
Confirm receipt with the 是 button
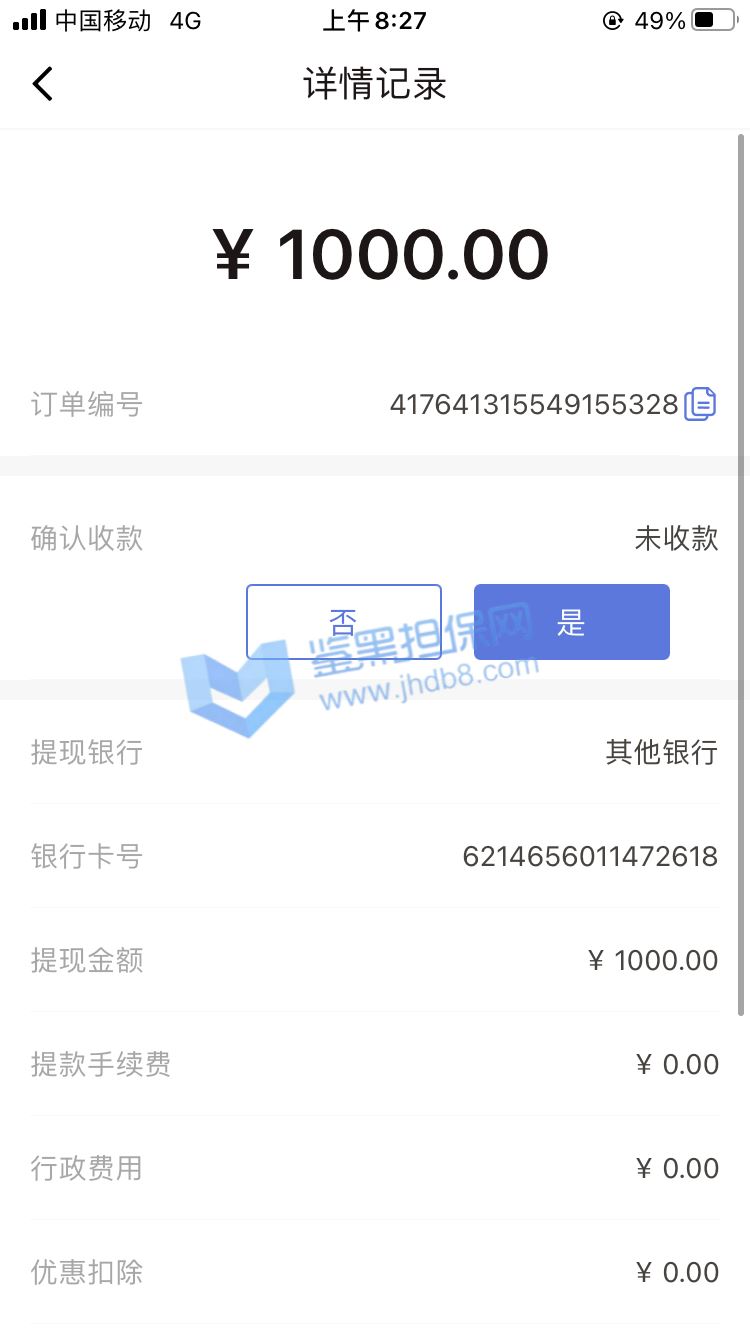(x=571, y=622)
